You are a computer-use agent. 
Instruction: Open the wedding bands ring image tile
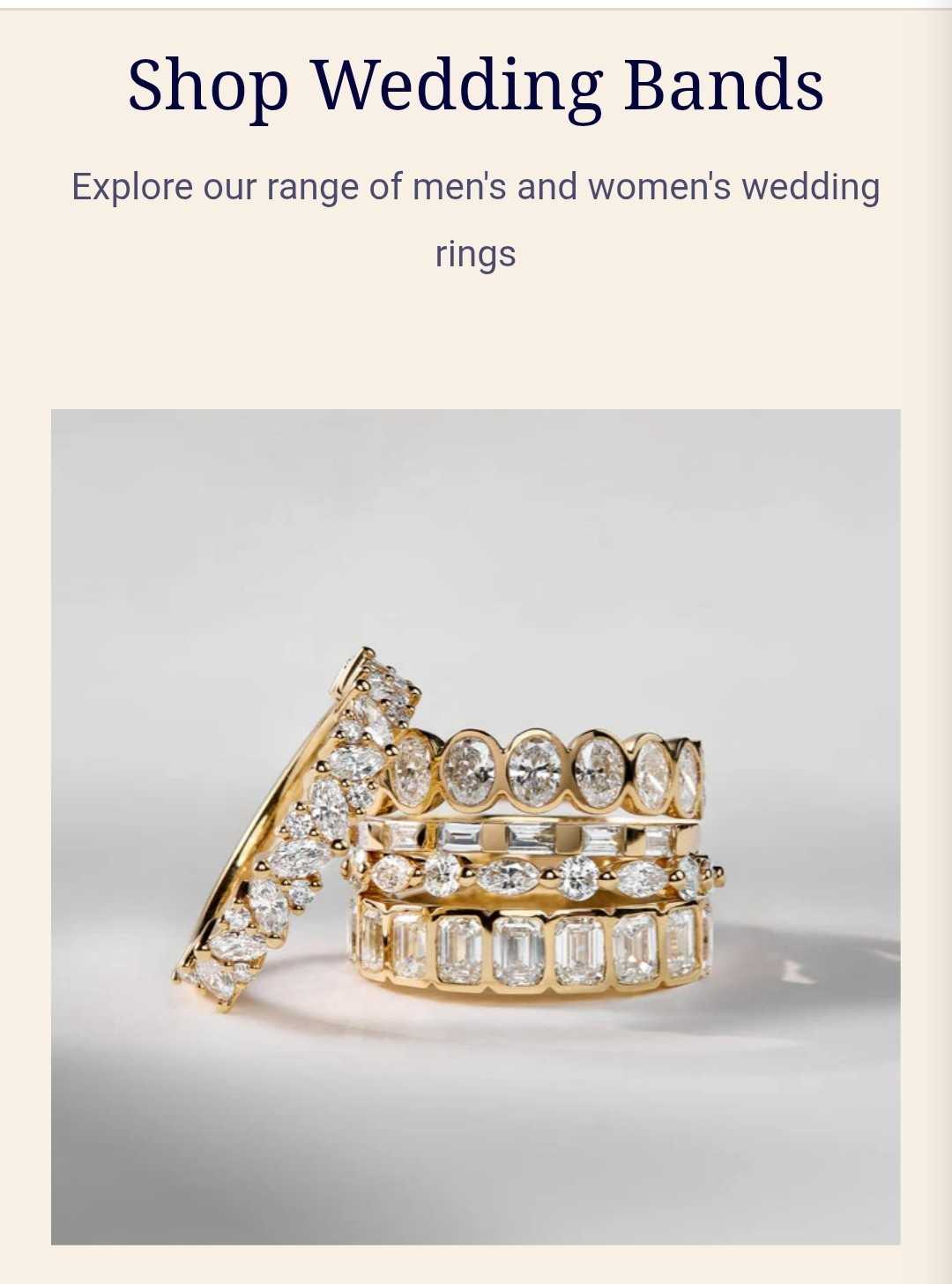click(x=476, y=826)
